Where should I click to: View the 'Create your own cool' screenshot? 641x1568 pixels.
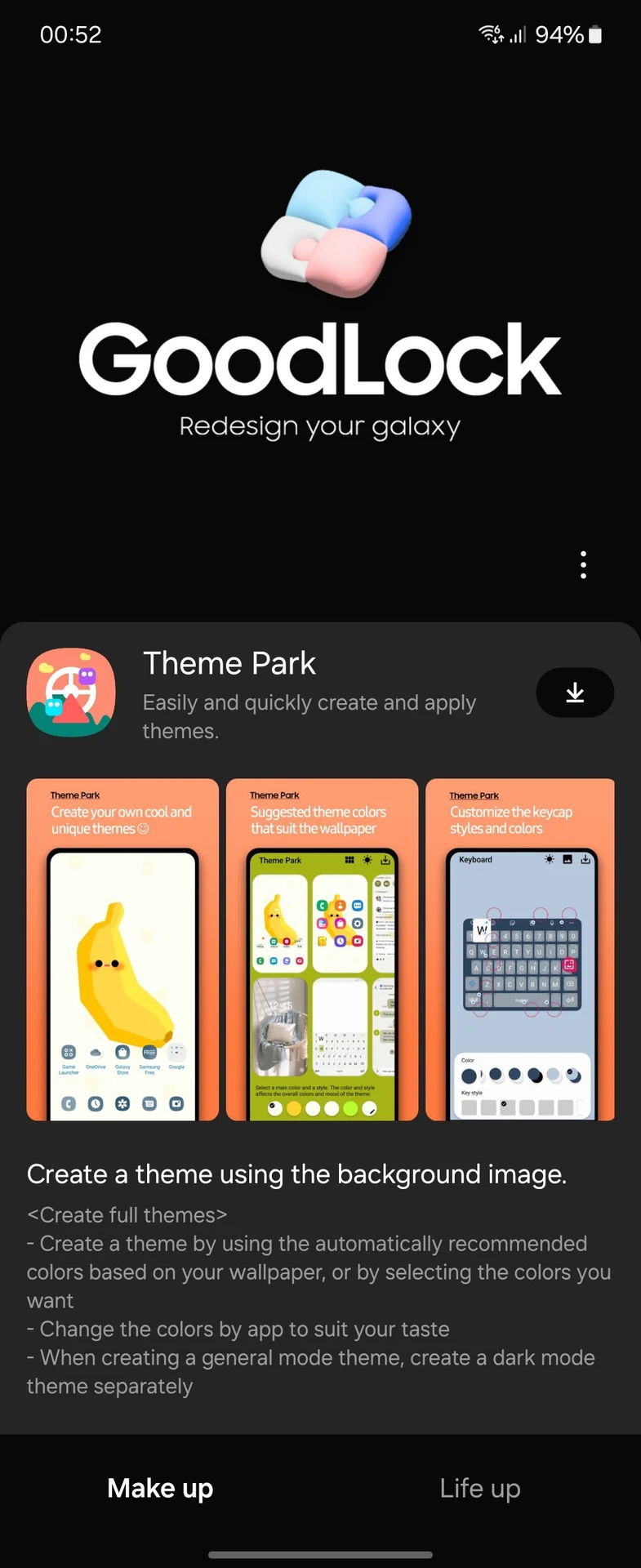coord(122,949)
